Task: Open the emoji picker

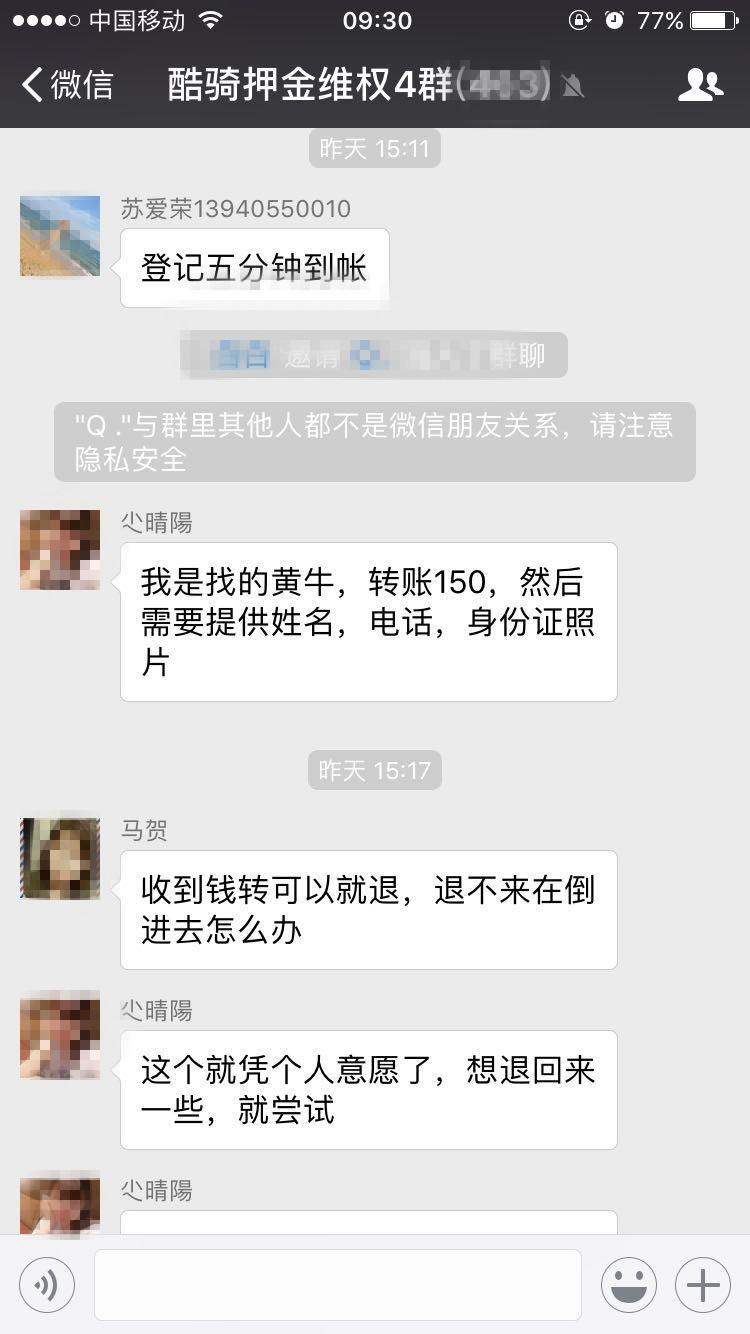Action: pos(628,1284)
